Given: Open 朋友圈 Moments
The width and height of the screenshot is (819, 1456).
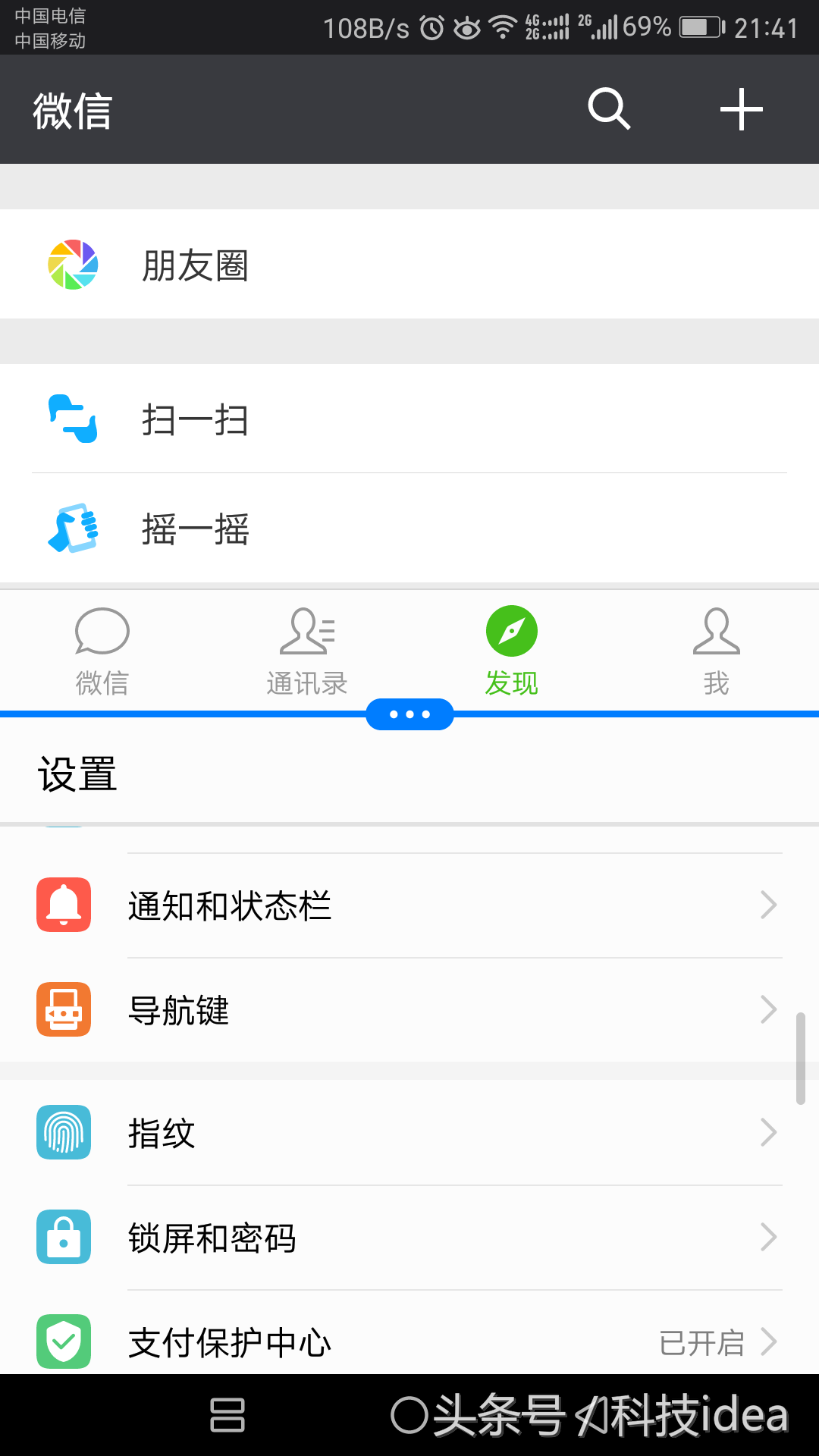Looking at the screenshot, I should [409, 265].
